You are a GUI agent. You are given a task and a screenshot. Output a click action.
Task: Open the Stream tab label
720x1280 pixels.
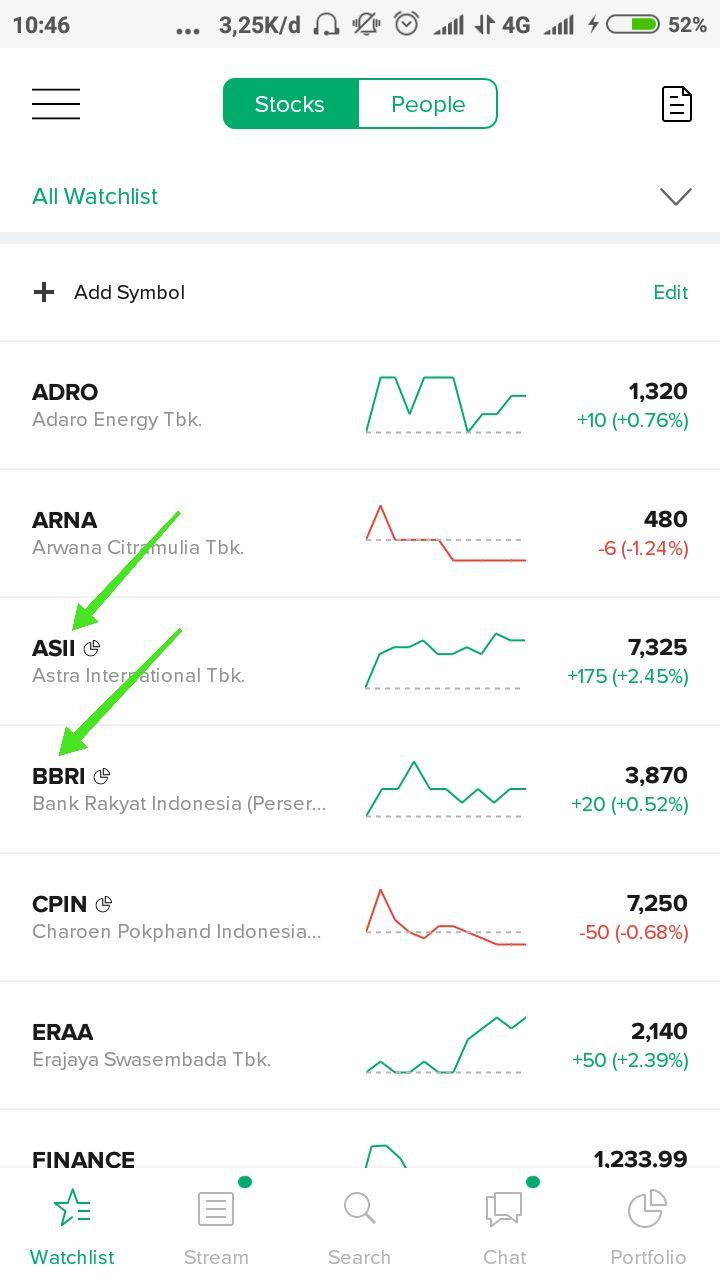pos(216,1257)
